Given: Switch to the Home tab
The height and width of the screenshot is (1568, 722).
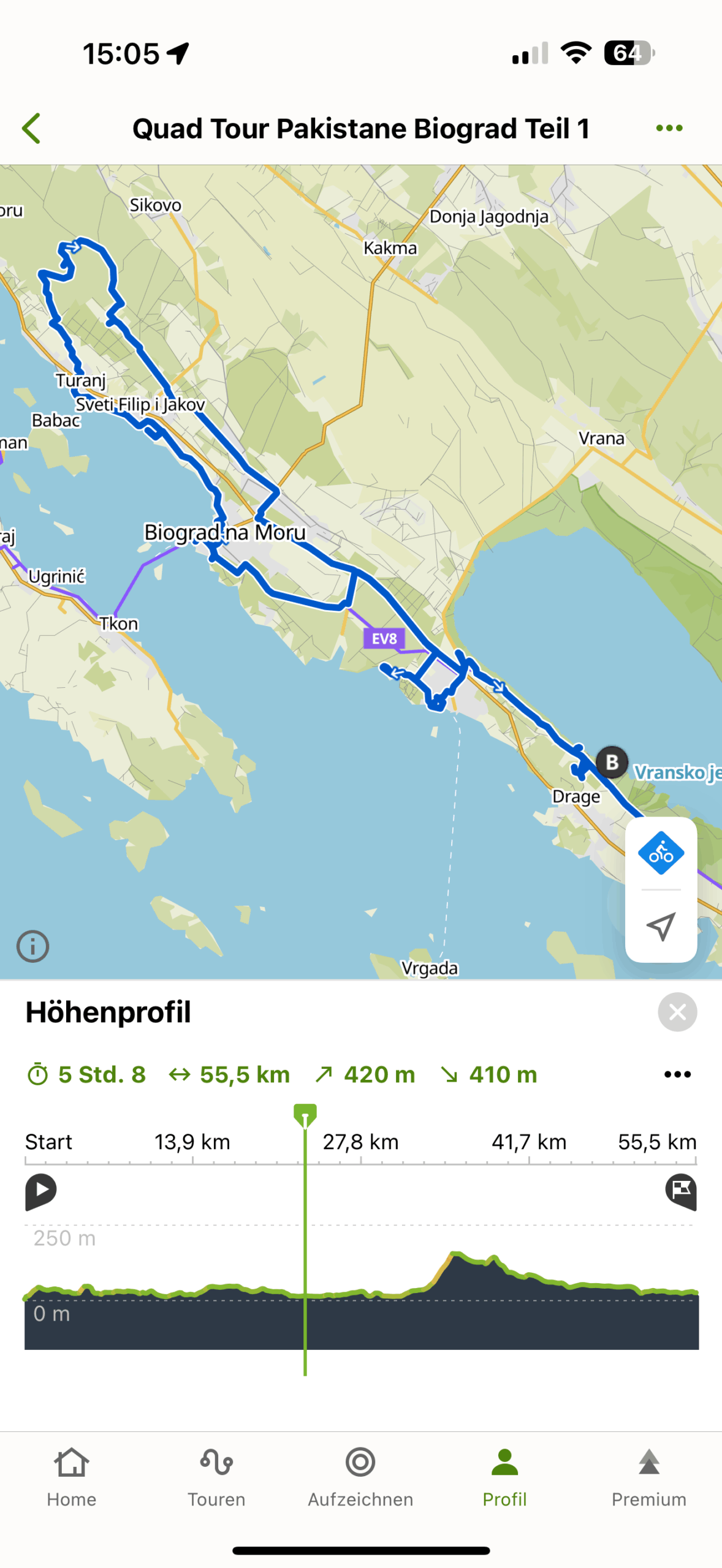Looking at the screenshot, I should coord(72,1477).
